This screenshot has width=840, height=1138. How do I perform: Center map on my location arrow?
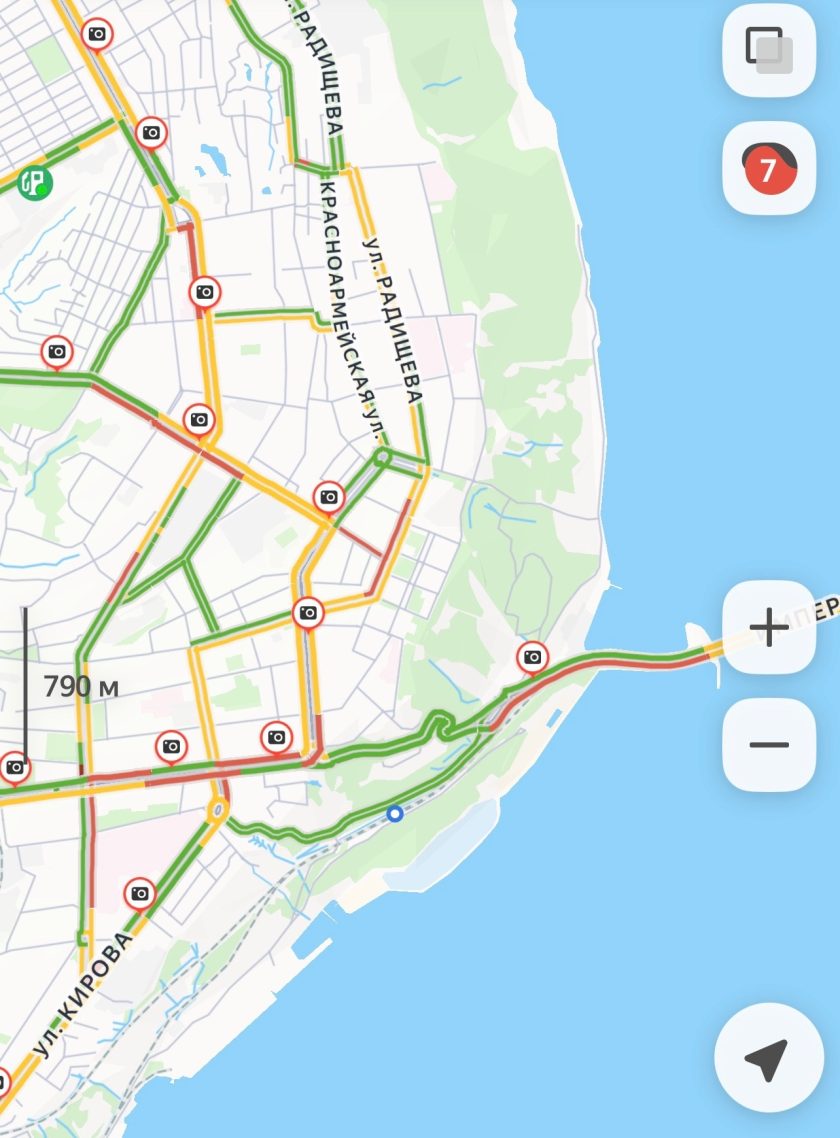[x=768, y=1058]
